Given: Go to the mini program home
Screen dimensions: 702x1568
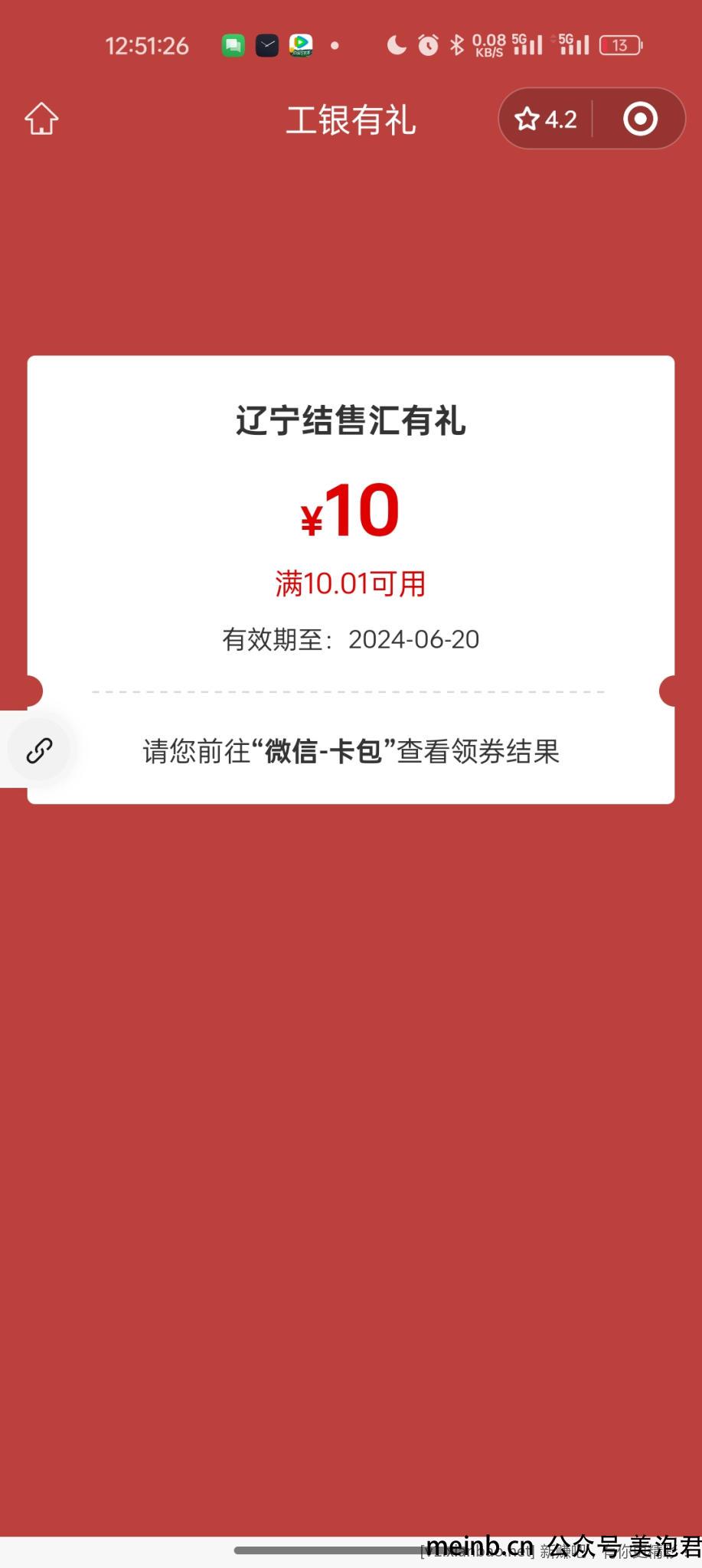Looking at the screenshot, I should pyautogui.click(x=41, y=119).
